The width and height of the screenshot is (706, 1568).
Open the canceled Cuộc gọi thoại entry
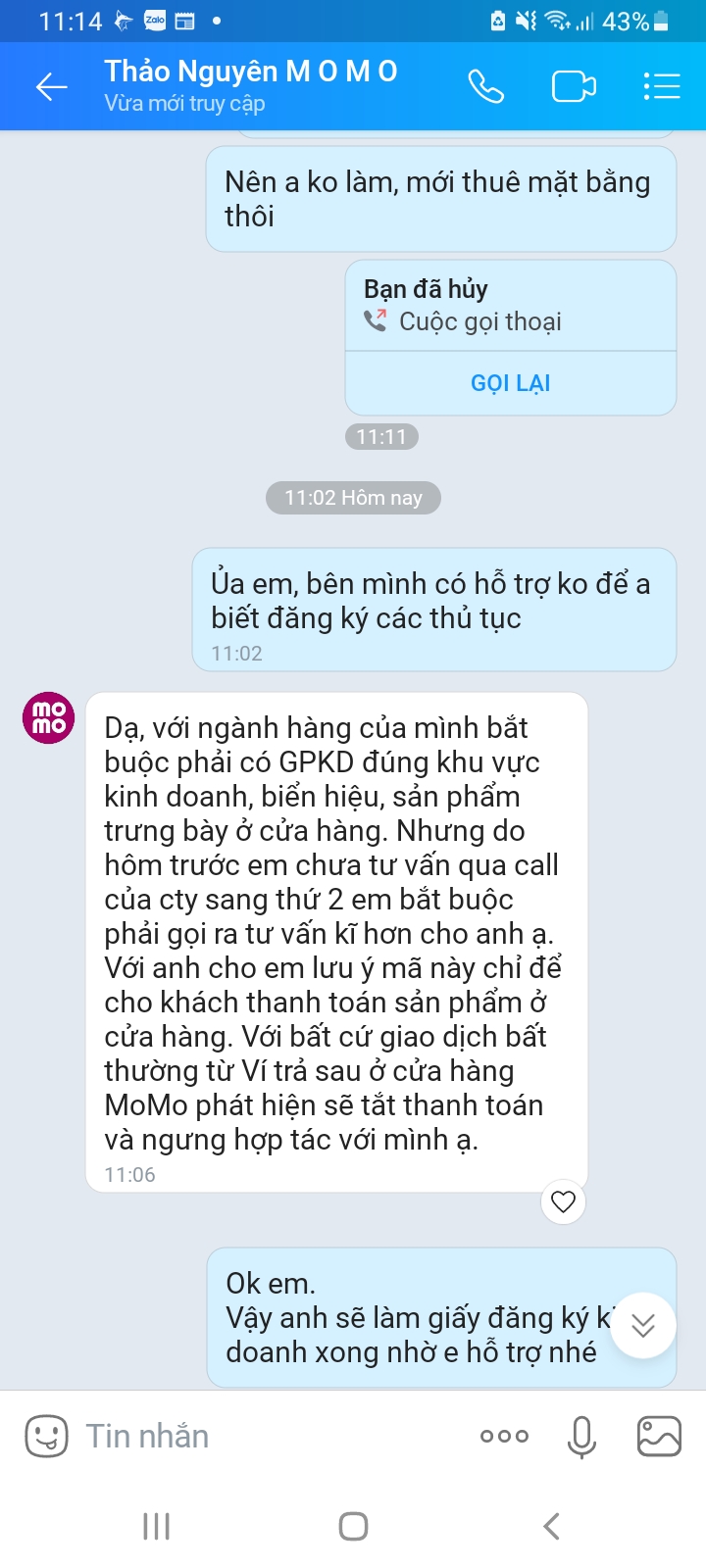click(x=510, y=318)
